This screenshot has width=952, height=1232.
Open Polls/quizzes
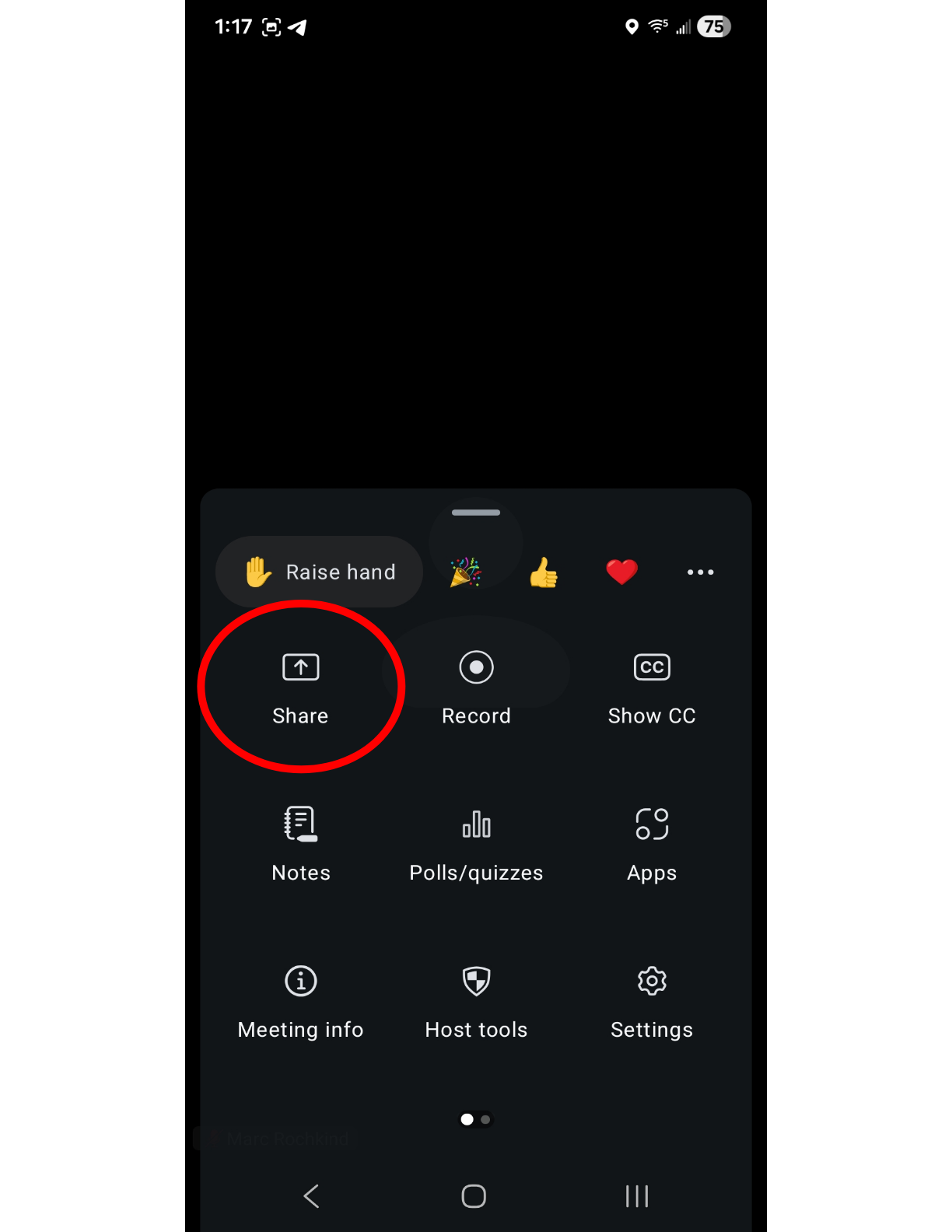point(476,844)
